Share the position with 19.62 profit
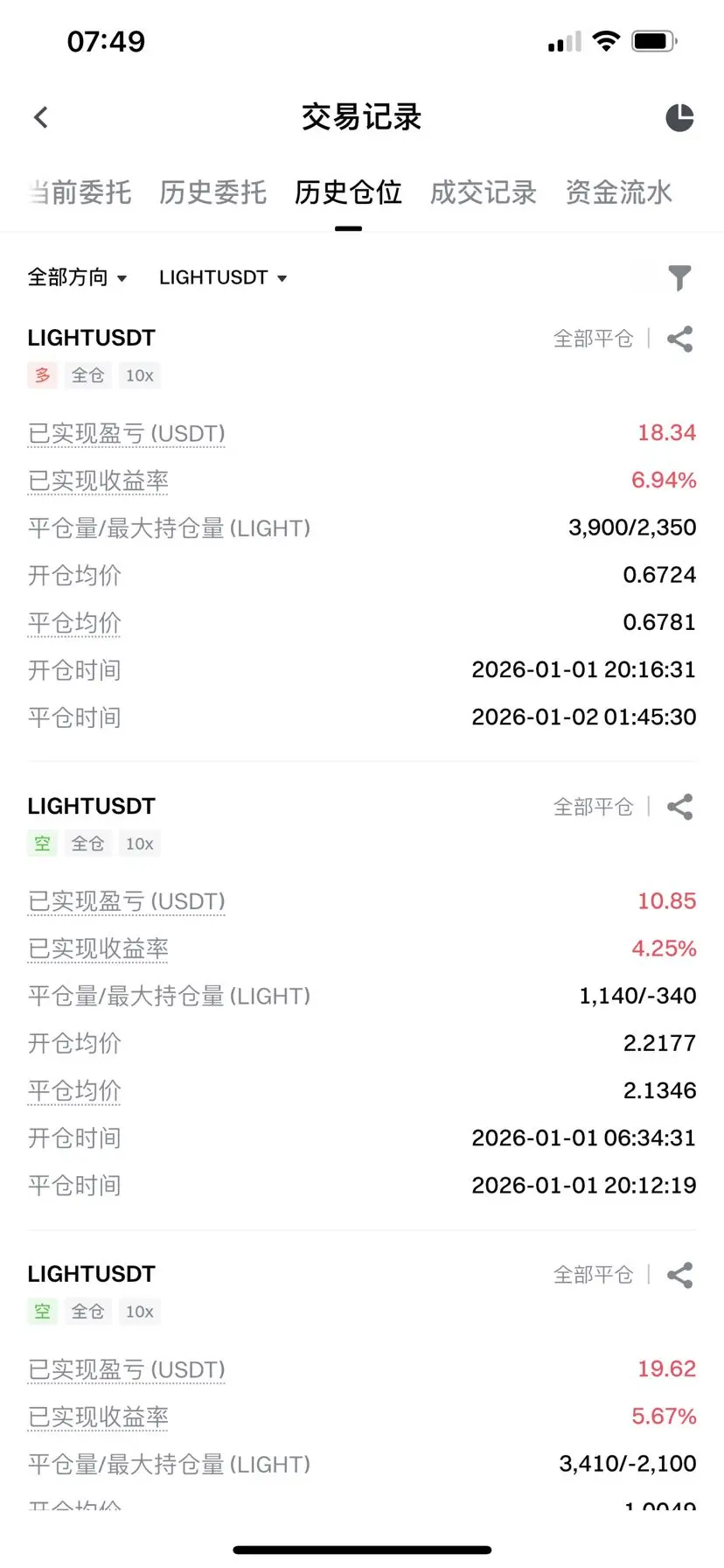This screenshot has width=724, height=1568. point(679,1275)
